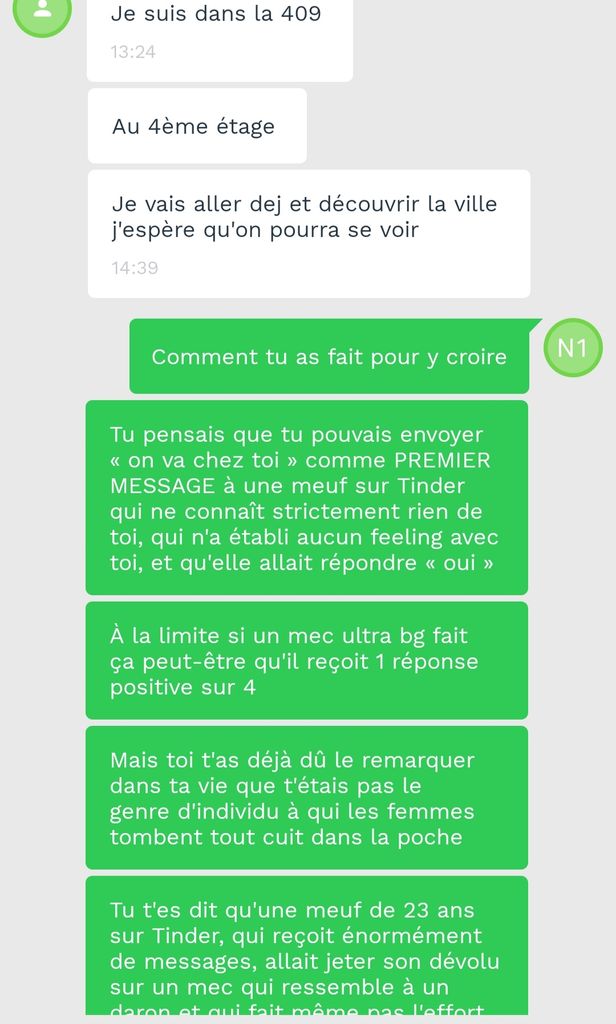This screenshot has width=616, height=1024.
Task: Open the sender's profile avatar
Action: click(42, 10)
